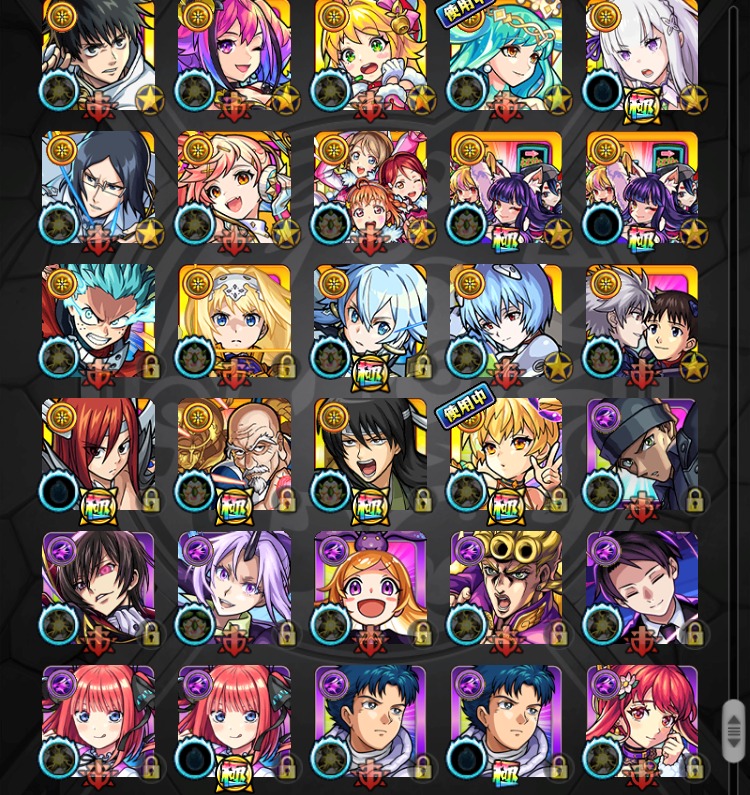Viewport: 750px width, 795px height.
Task: Open the capped man in dark uniform
Action: tap(642, 455)
